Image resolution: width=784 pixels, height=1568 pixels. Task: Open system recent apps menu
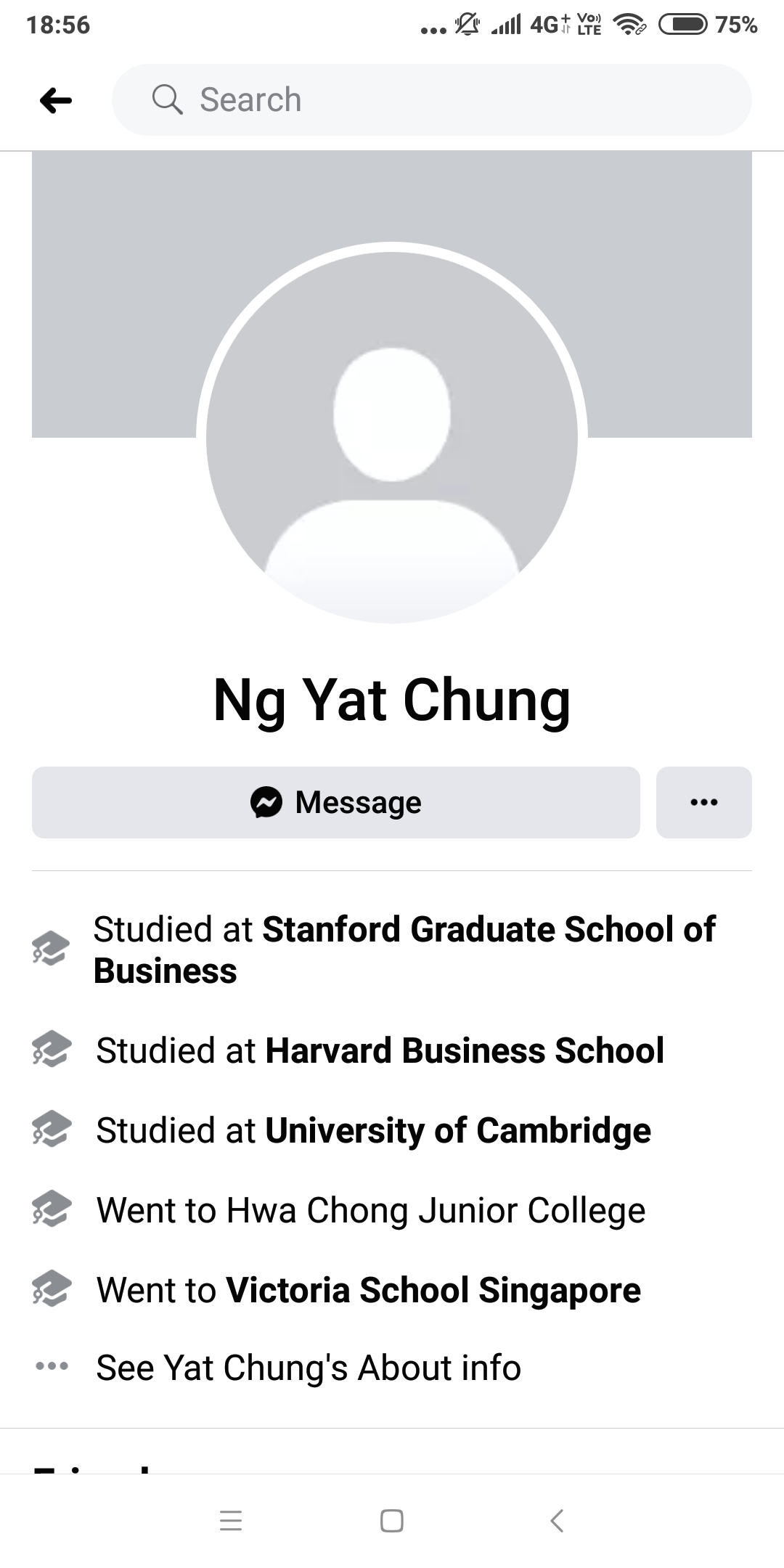(231, 1520)
